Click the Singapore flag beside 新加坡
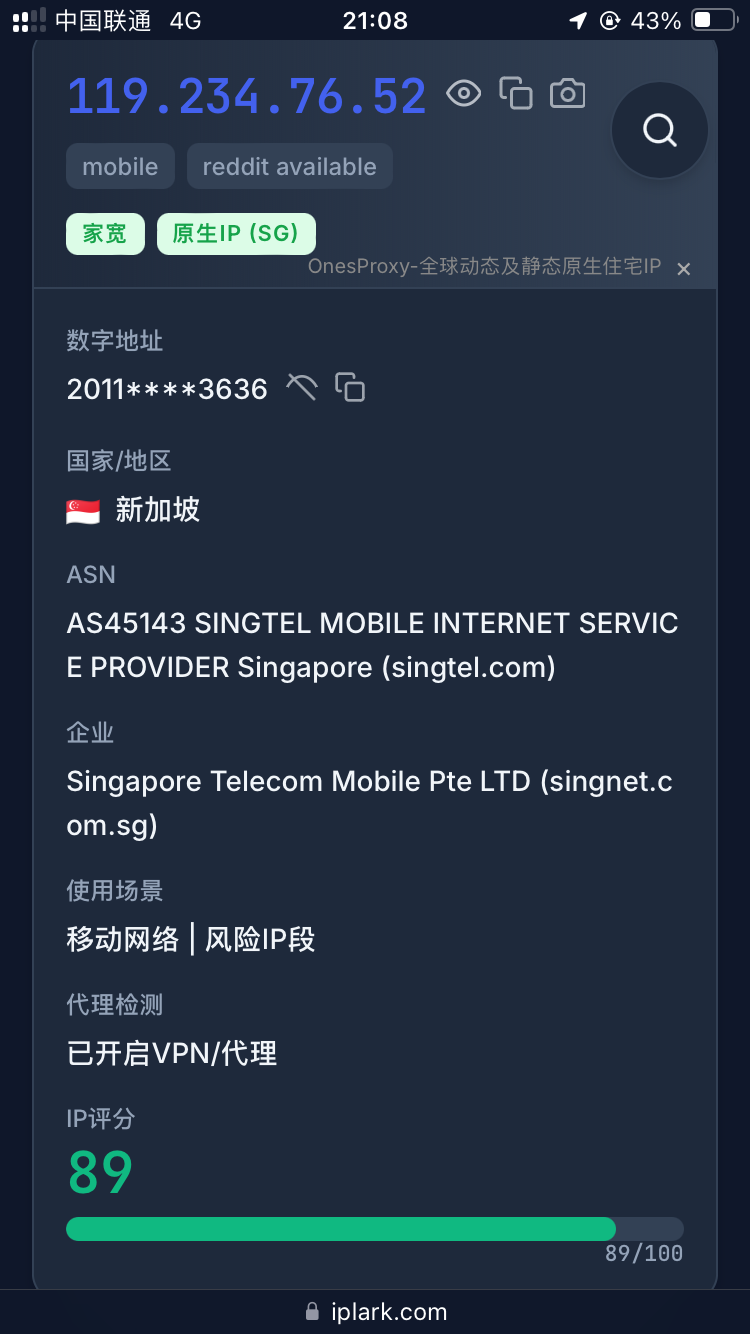750x1334 pixels. [84, 510]
